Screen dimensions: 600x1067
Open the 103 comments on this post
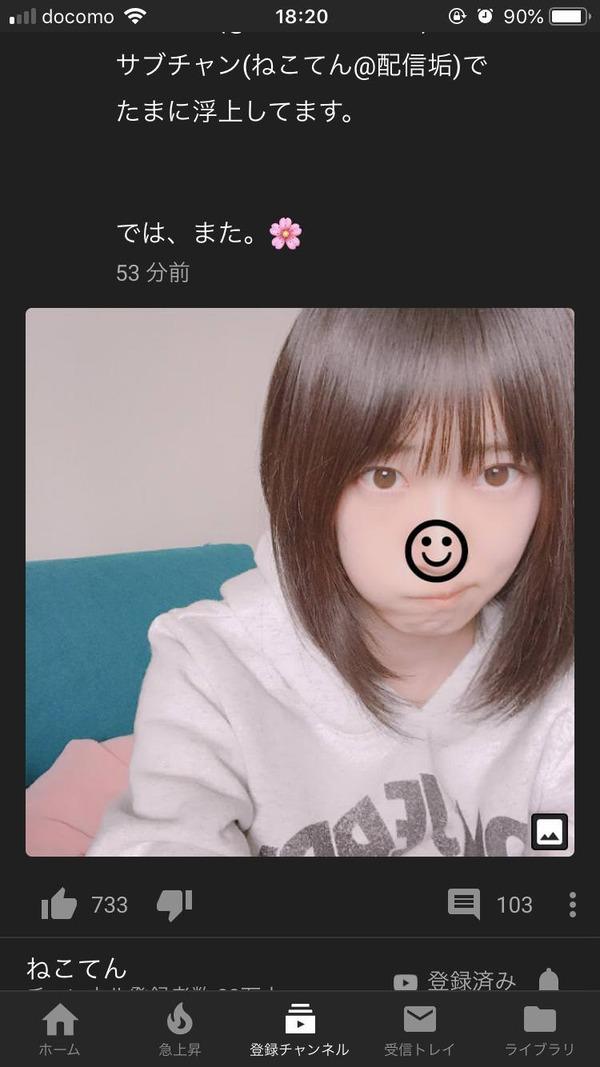tap(465, 905)
